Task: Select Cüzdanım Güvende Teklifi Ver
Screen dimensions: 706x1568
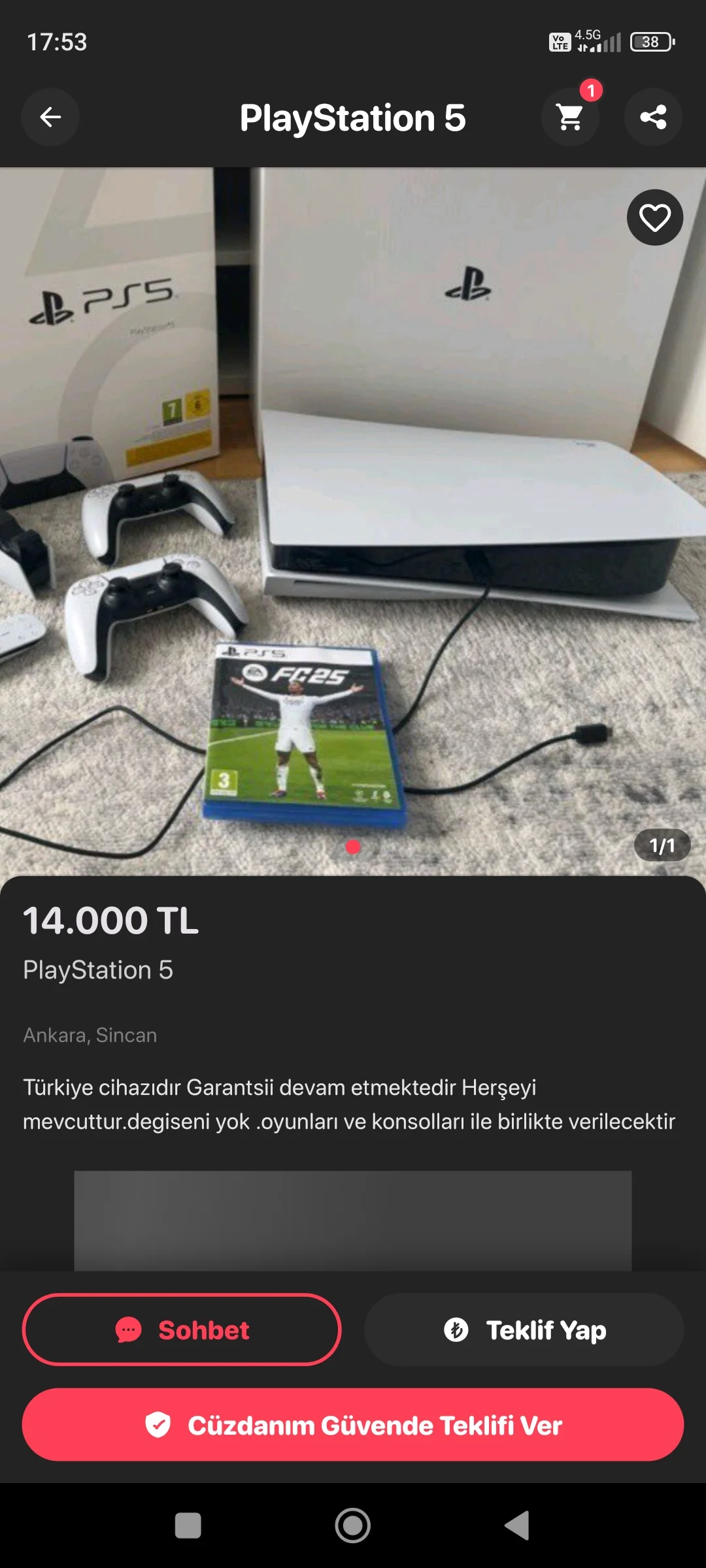Action: pos(353,1425)
